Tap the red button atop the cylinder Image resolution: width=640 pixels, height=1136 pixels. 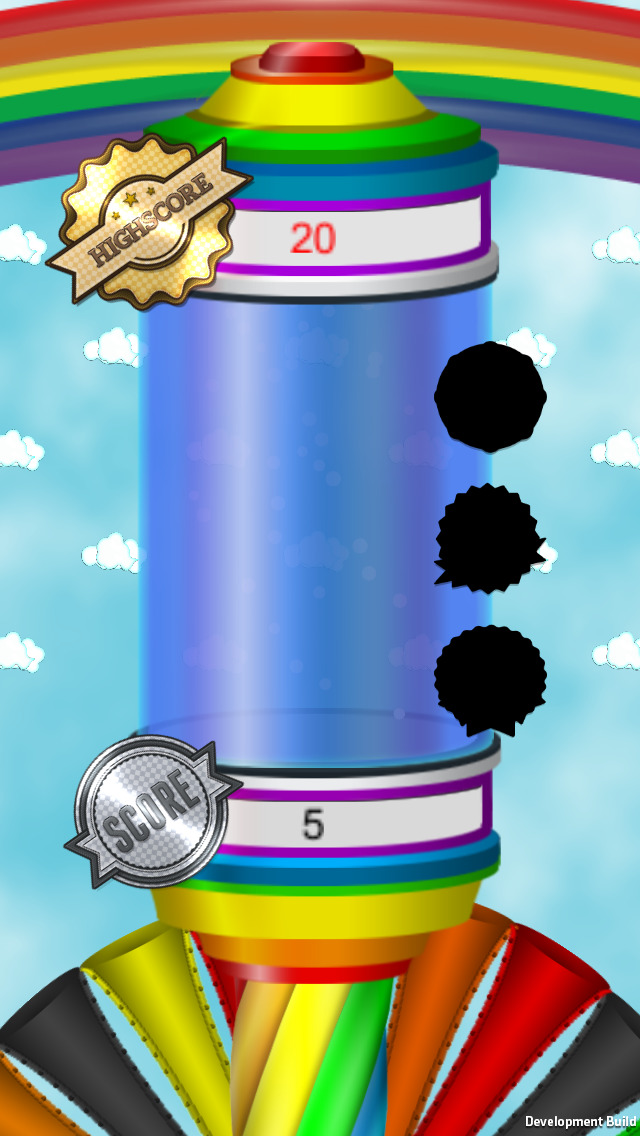(x=312, y=57)
